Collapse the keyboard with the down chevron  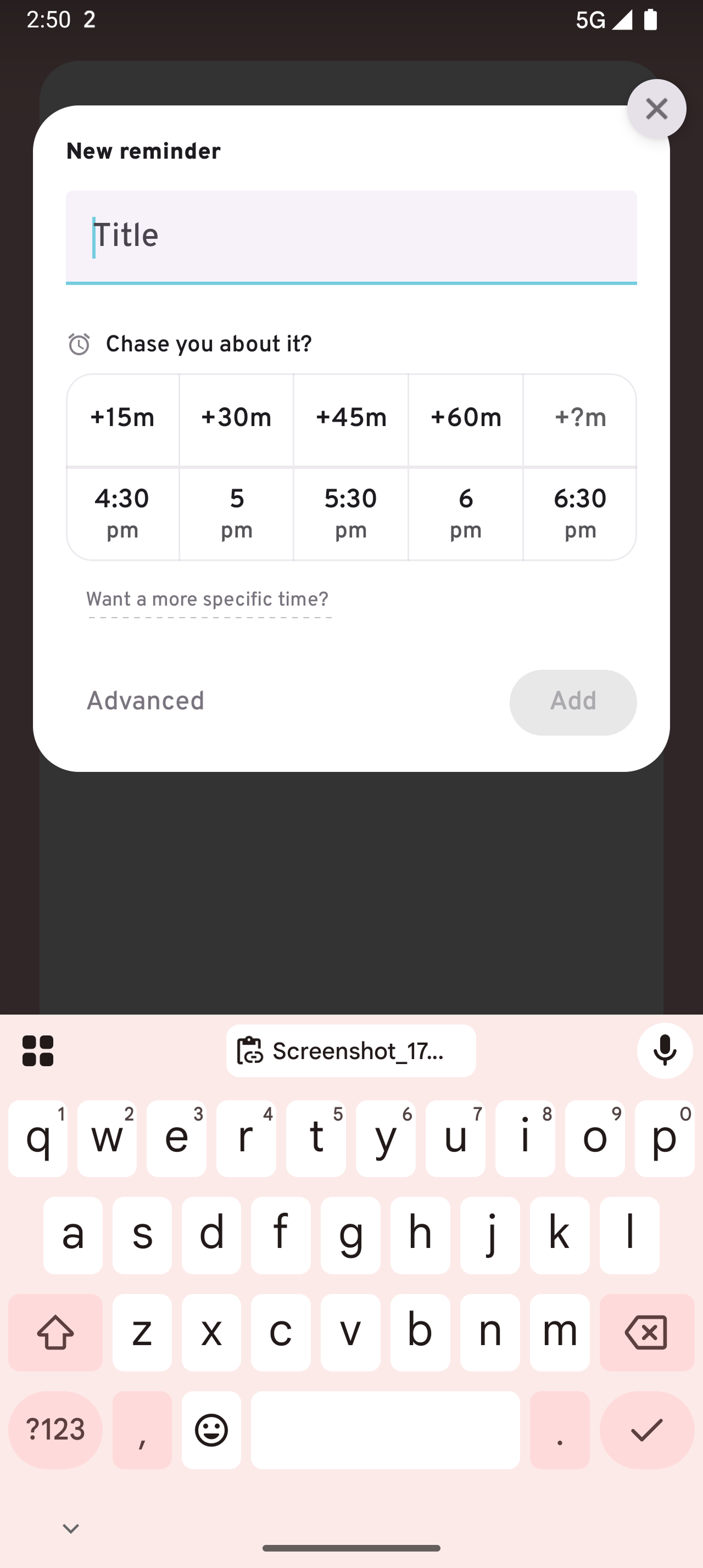pyautogui.click(x=71, y=1527)
